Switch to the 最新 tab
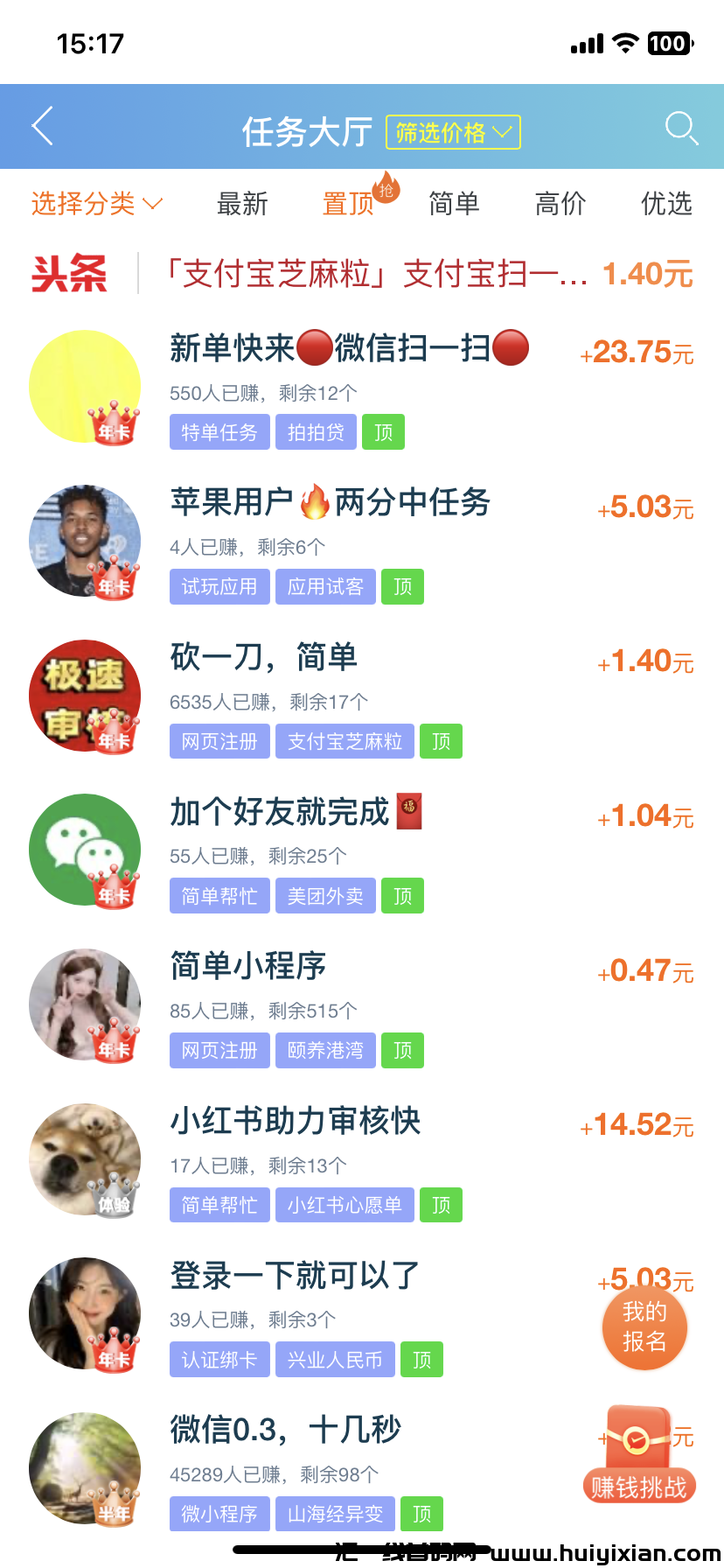724x1568 pixels. tap(242, 204)
